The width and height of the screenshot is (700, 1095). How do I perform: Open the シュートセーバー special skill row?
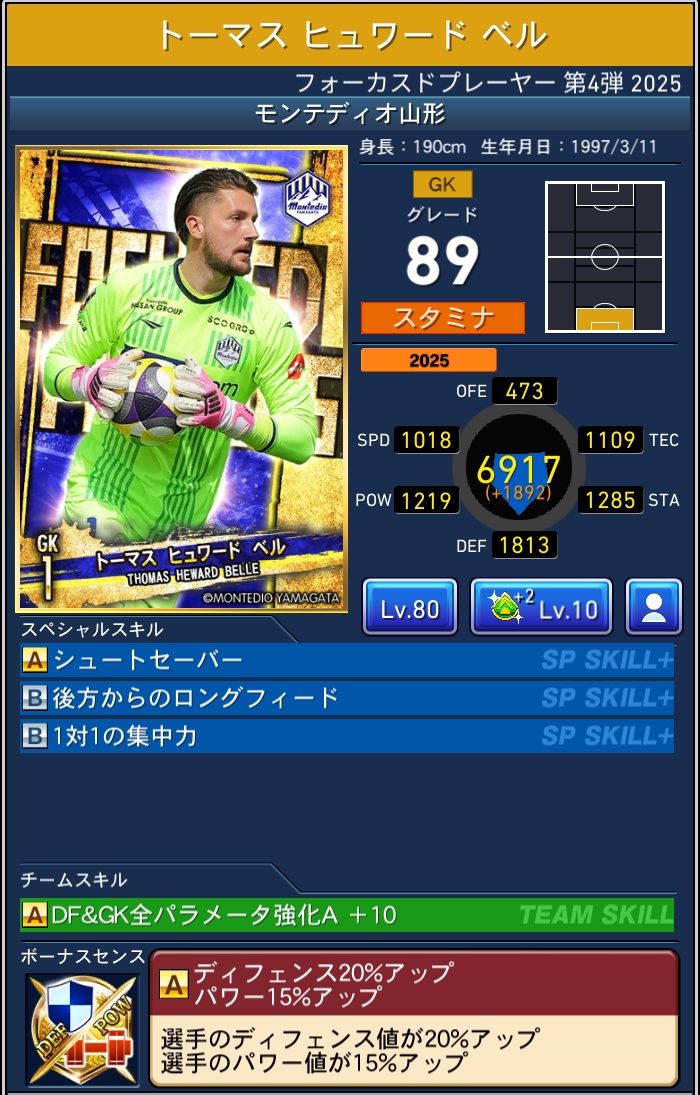coord(347,660)
